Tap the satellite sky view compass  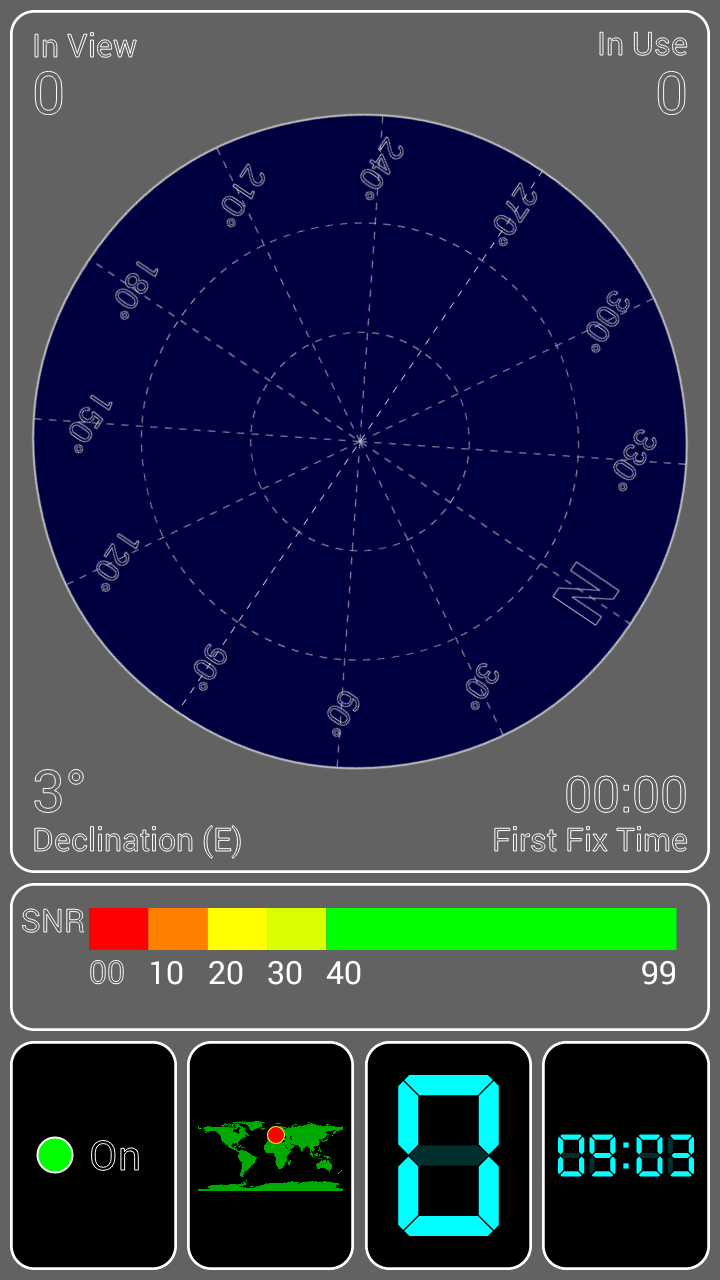coord(360,441)
